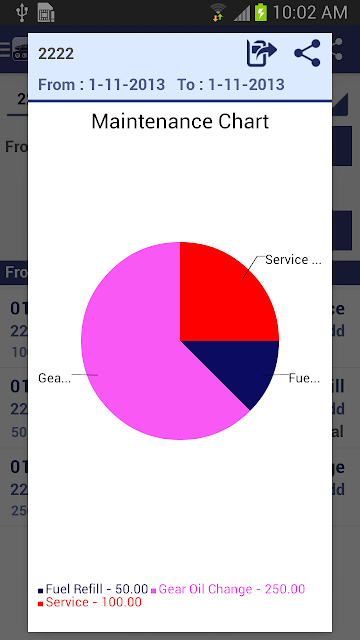Export the maintenance chart to device

coord(262,53)
